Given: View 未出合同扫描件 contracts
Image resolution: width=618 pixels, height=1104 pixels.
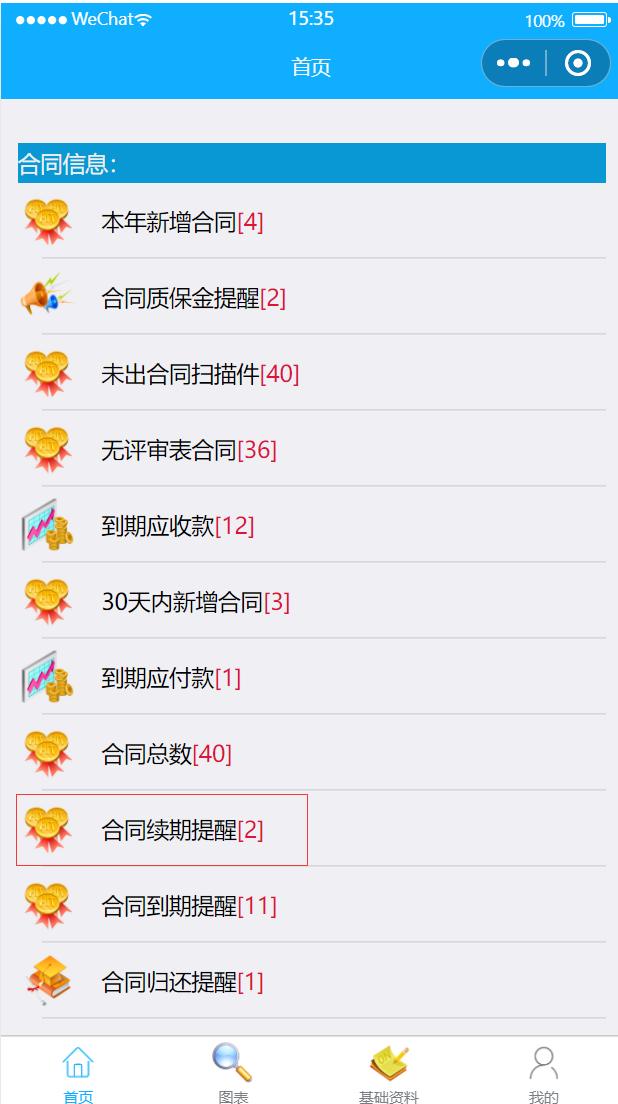Looking at the screenshot, I should (200, 374).
